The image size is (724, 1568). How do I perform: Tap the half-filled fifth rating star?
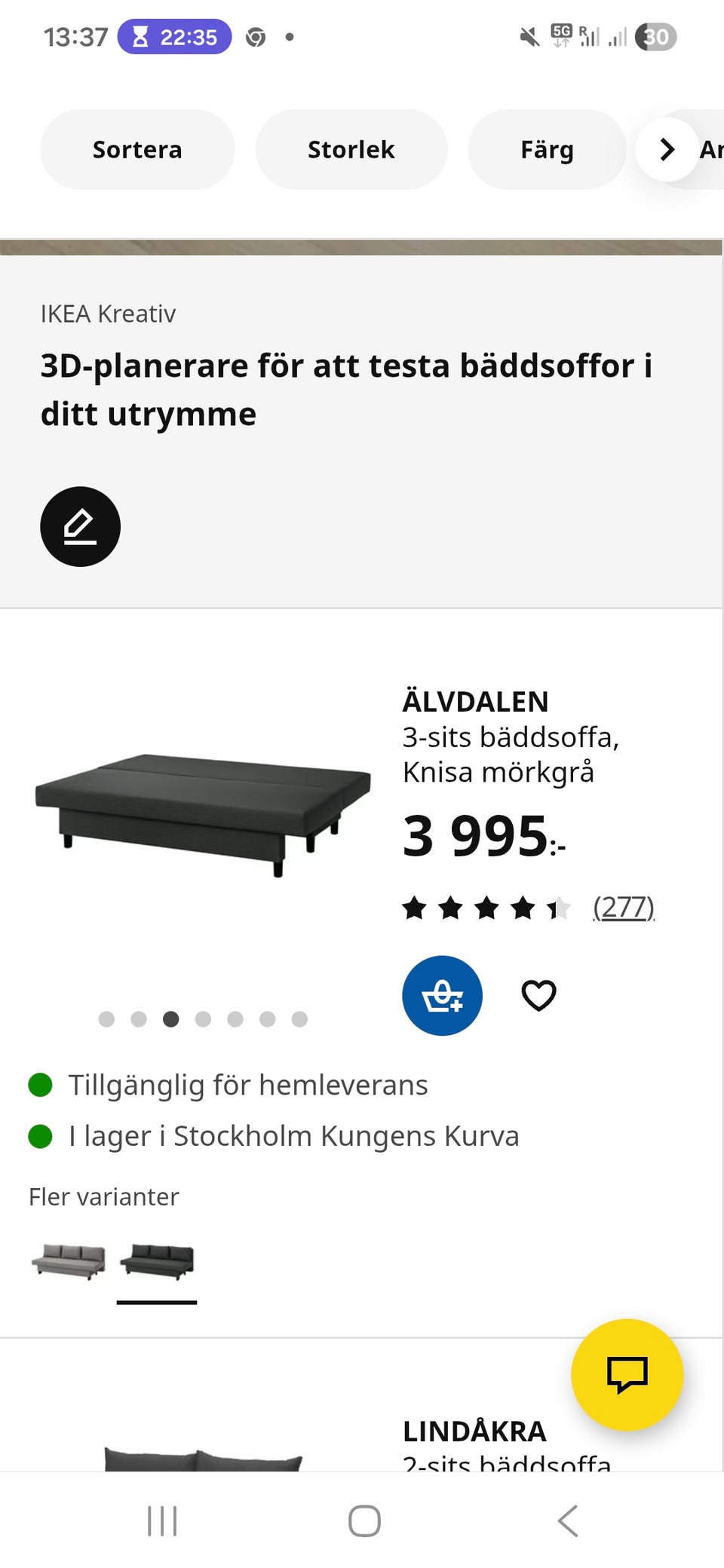click(x=560, y=908)
